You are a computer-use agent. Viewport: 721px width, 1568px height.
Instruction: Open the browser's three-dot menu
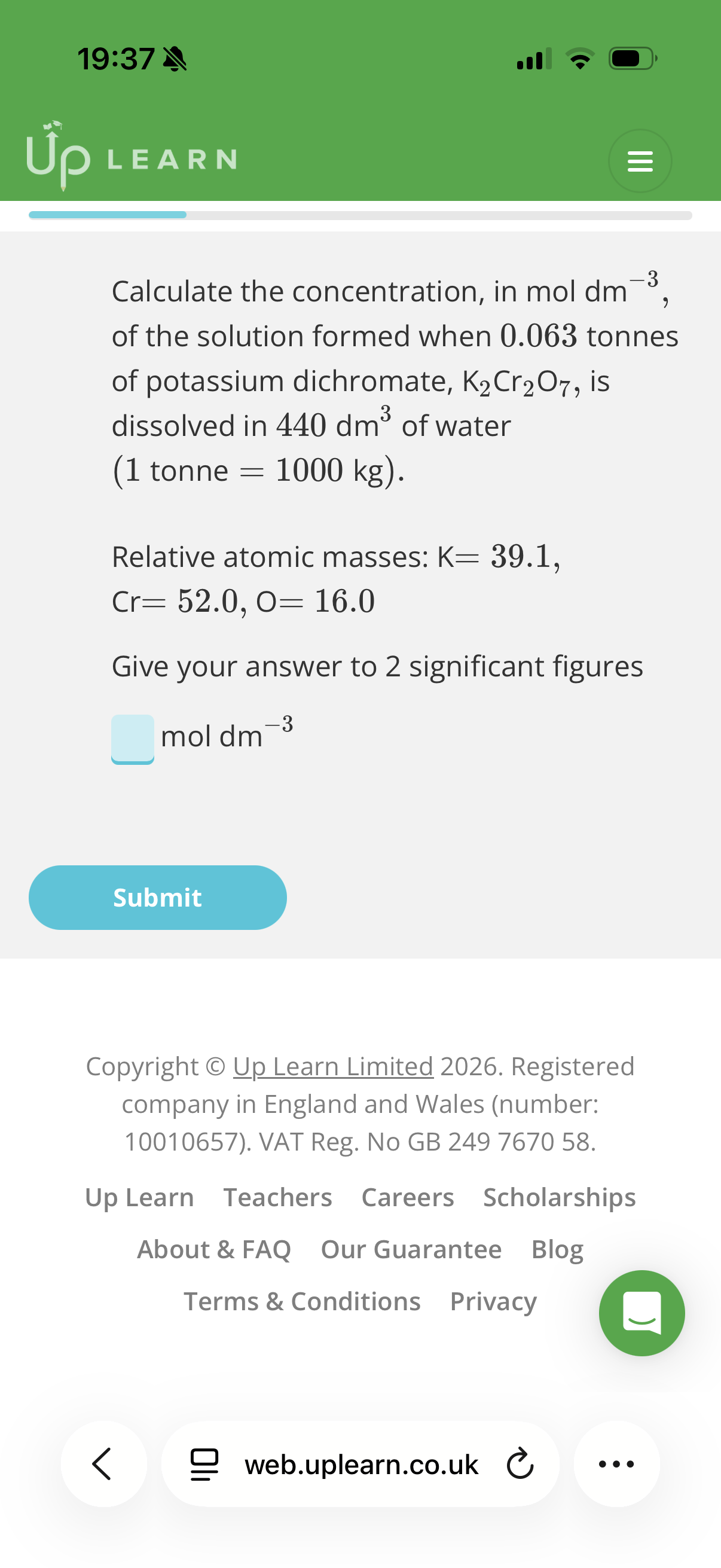coord(616,1464)
